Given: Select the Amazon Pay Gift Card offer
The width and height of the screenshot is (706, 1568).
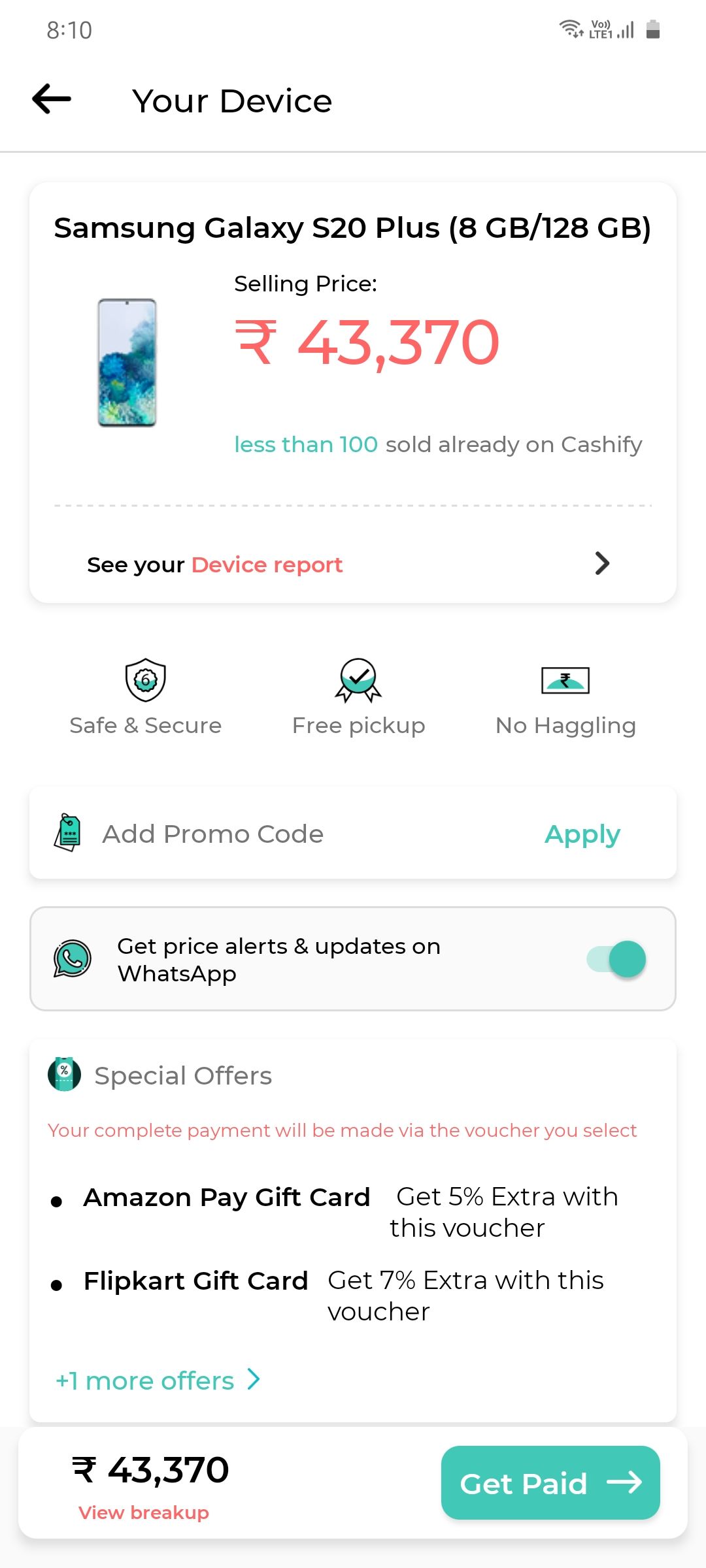Looking at the screenshot, I should tap(226, 1198).
